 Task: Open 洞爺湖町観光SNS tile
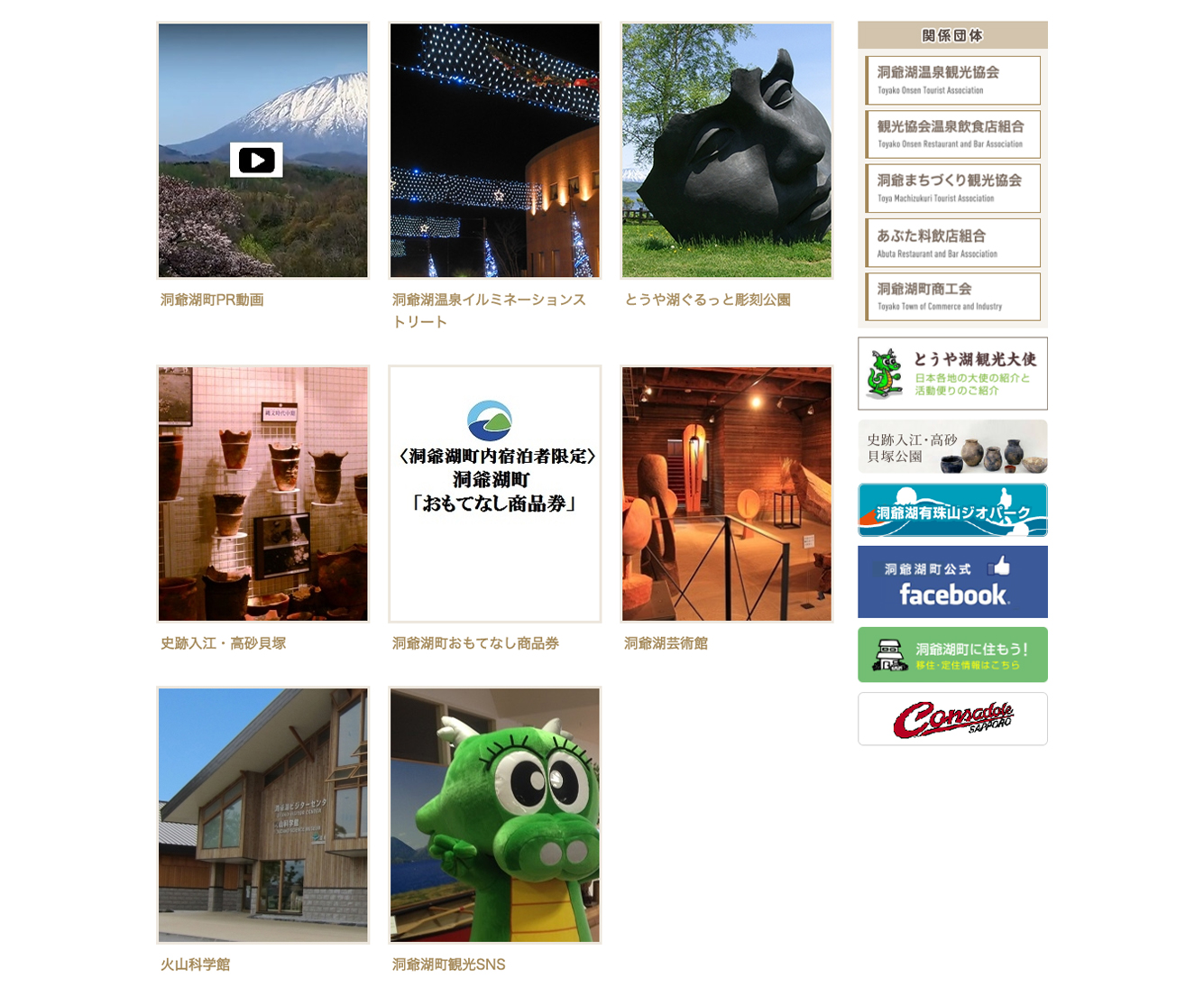[x=494, y=815]
